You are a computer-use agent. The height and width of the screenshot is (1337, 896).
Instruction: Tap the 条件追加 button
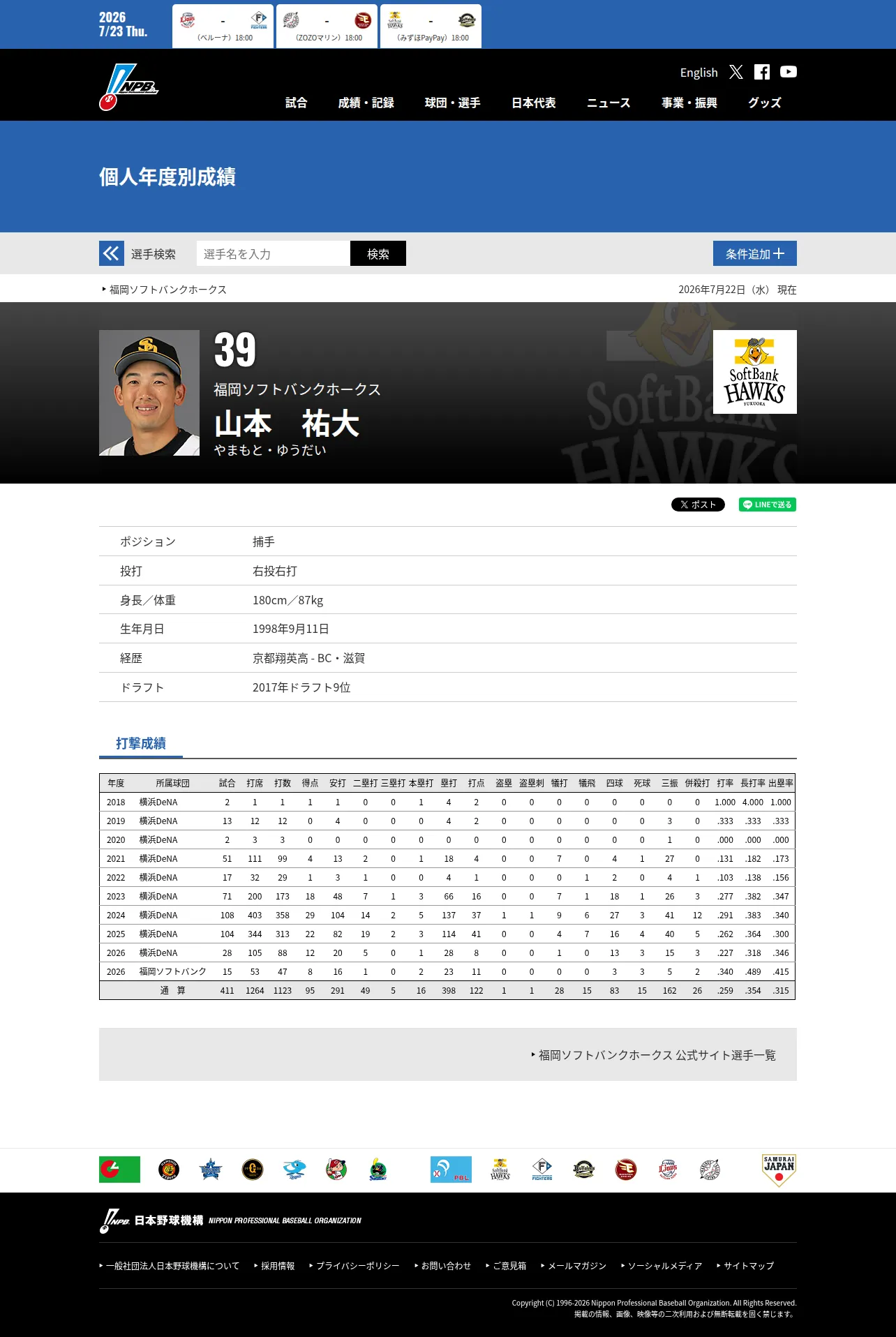(755, 253)
